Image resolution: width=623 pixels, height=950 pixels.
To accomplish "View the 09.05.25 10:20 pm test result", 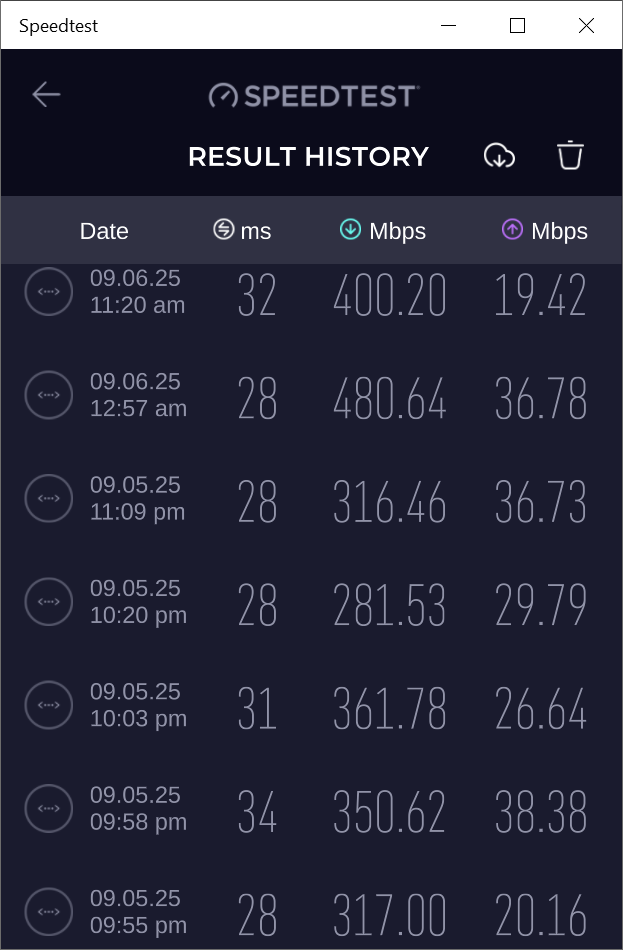I will [x=310, y=602].
